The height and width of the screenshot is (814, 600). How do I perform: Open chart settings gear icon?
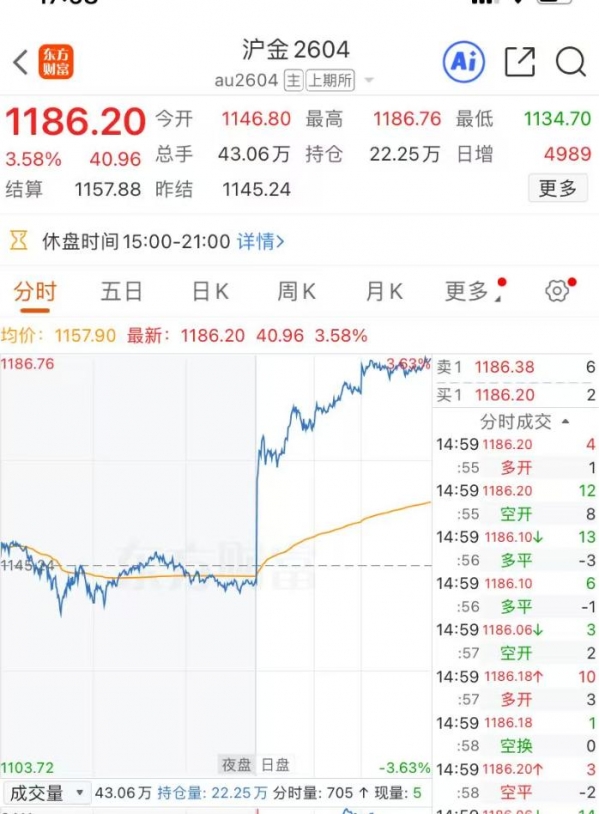click(556, 291)
